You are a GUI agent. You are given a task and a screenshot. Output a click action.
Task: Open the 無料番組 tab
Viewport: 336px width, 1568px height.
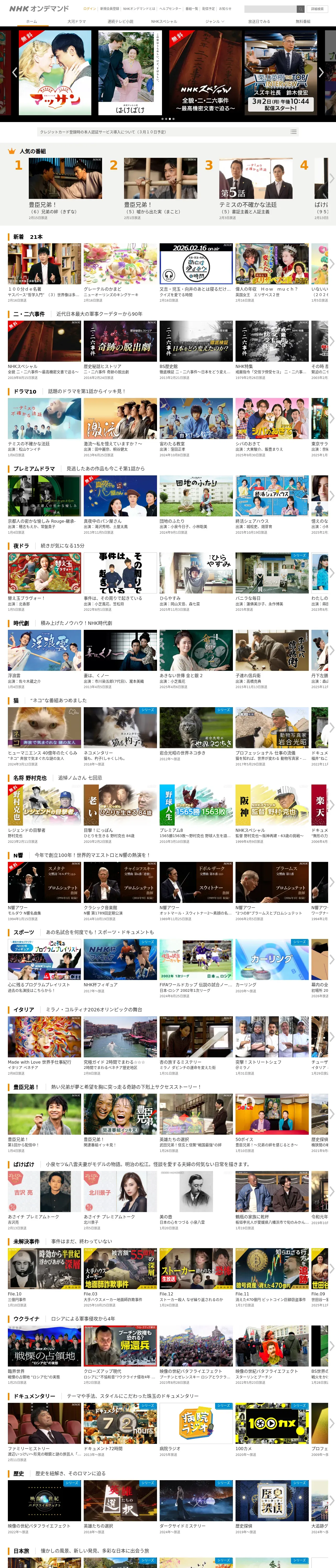[x=303, y=21]
